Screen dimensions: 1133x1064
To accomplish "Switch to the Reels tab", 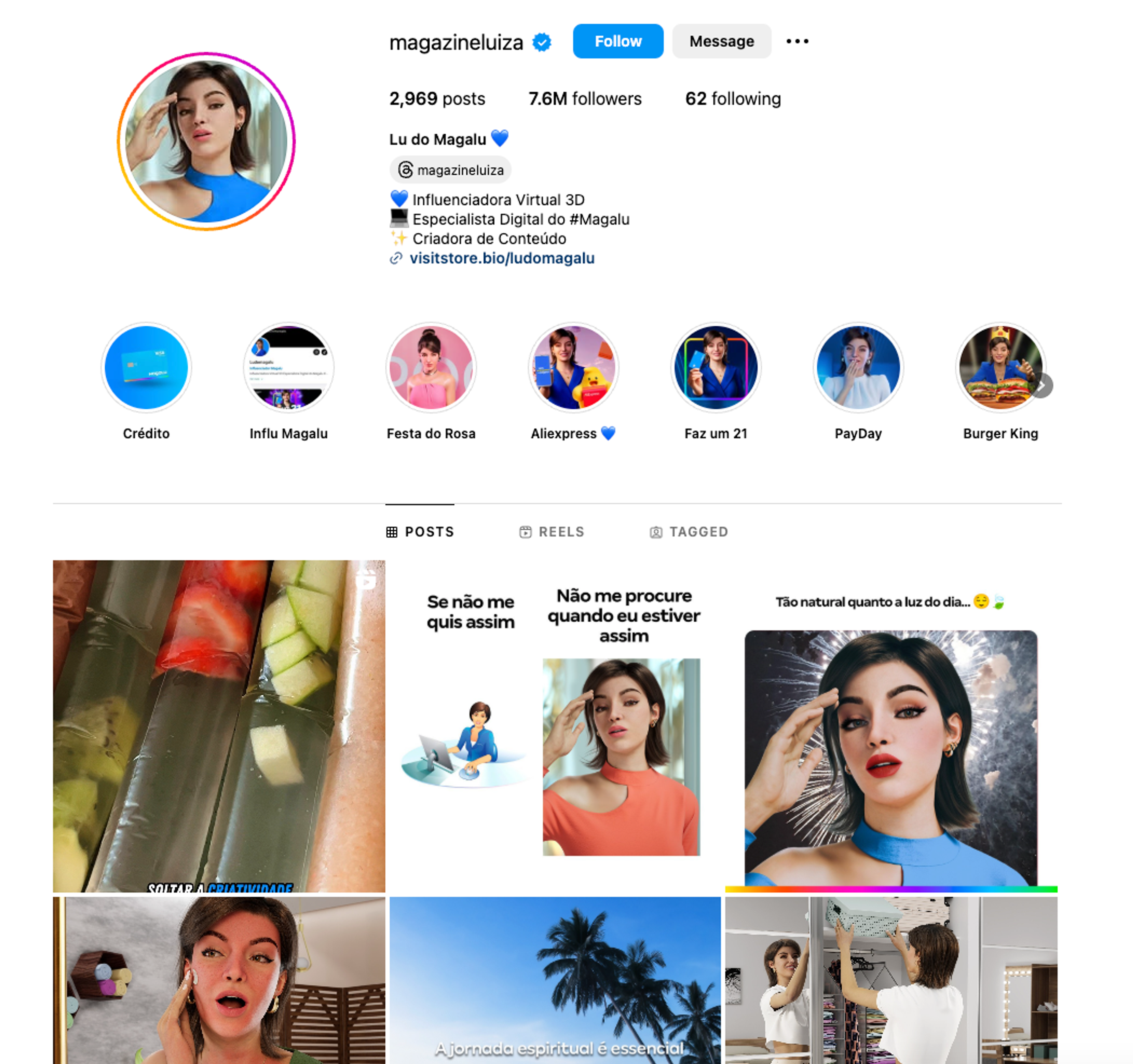I will [x=552, y=532].
